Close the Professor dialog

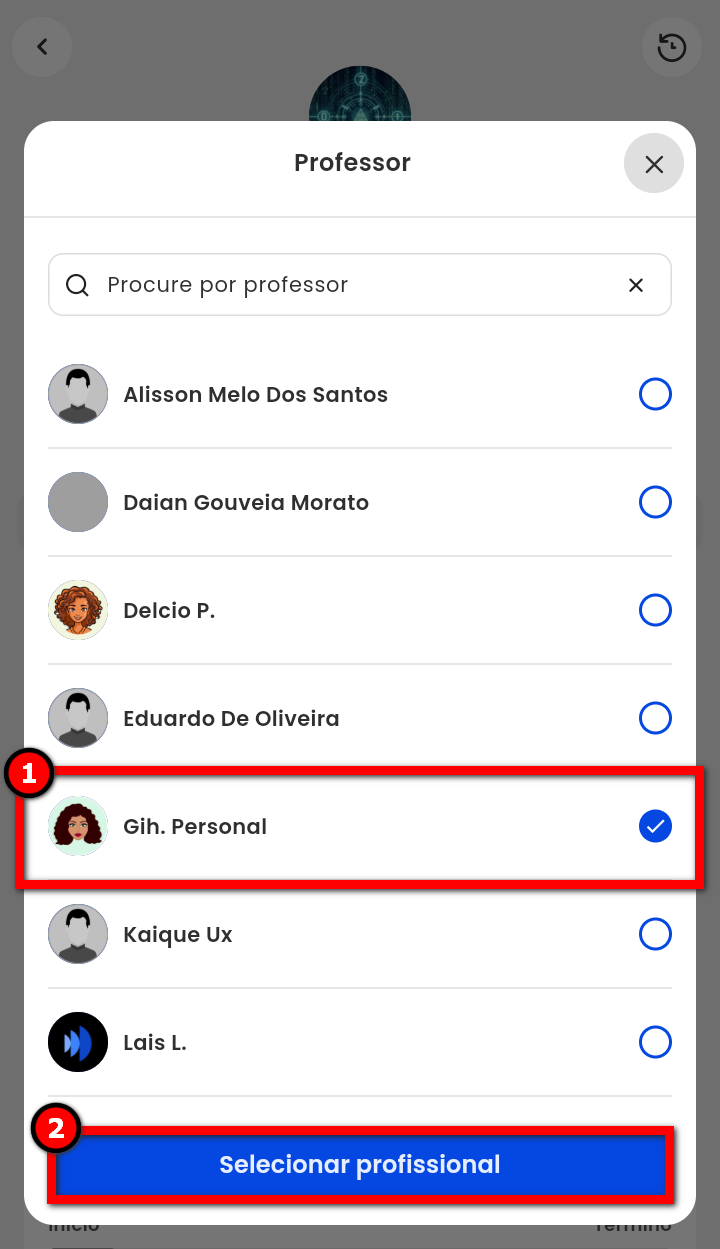[x=653, y=164]
